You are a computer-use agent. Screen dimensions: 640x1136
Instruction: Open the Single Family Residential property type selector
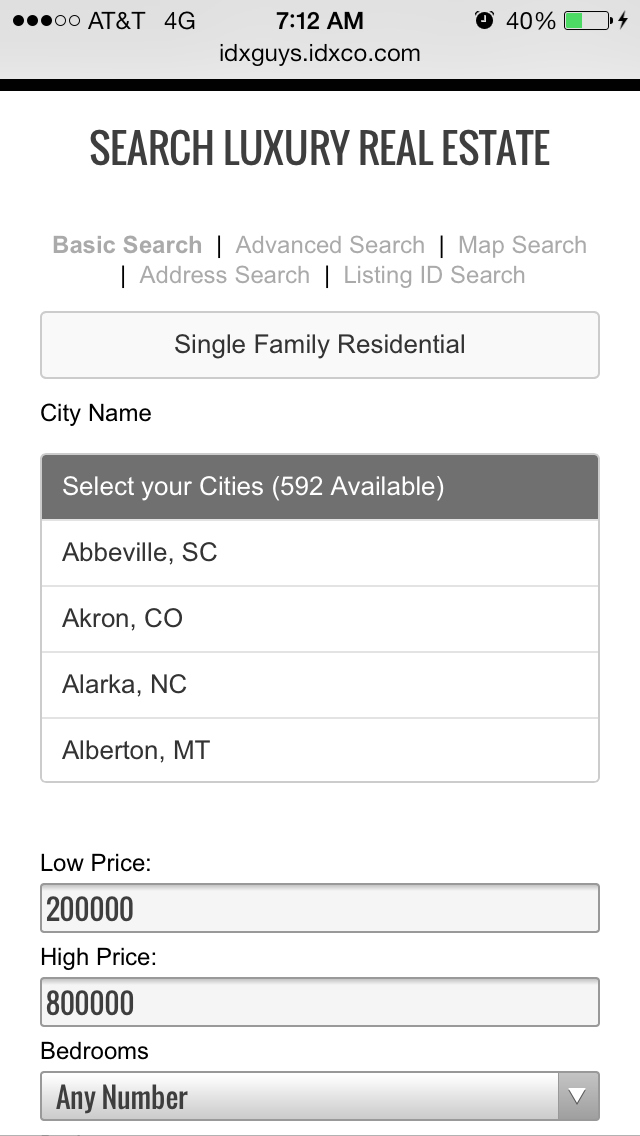tap(320, 345)
